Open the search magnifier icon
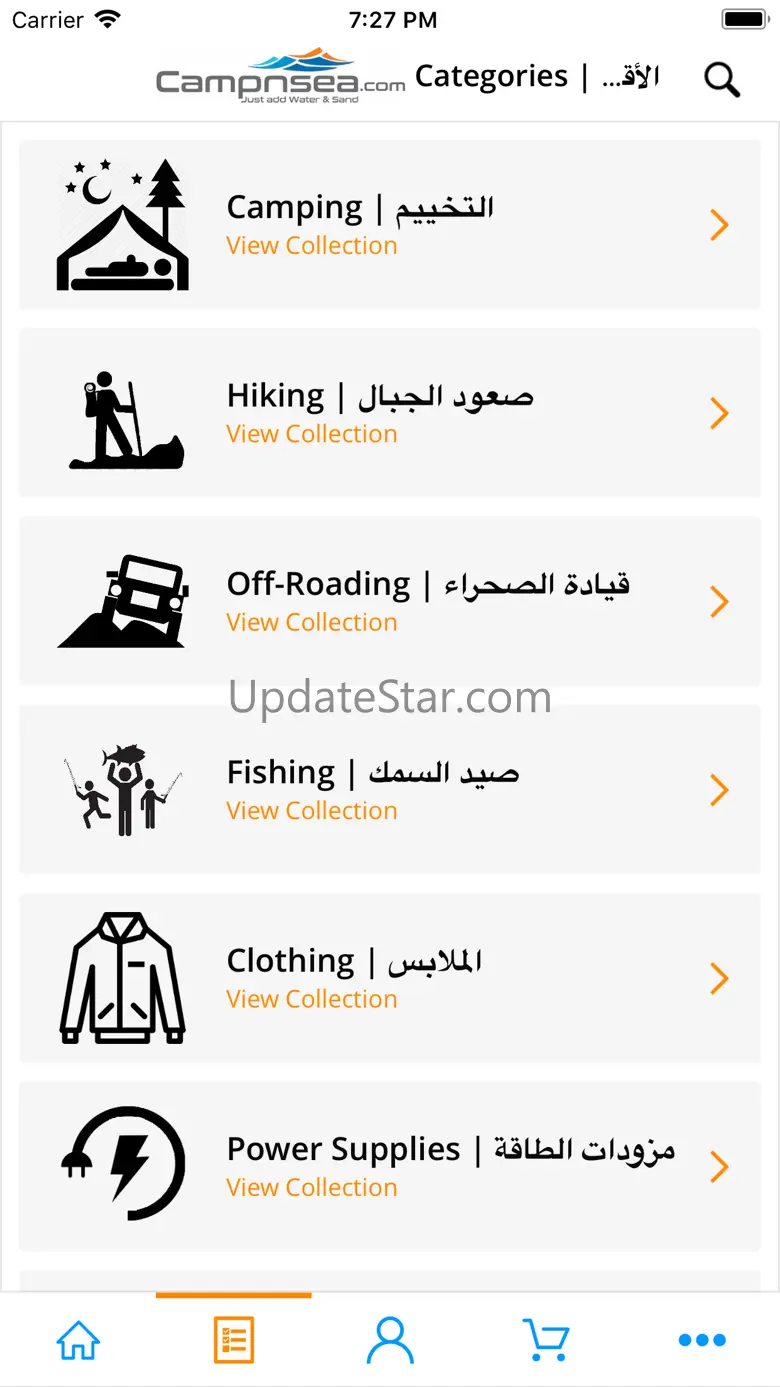The height and width of the screenshot is (1387, 780). tap(722, 79)
